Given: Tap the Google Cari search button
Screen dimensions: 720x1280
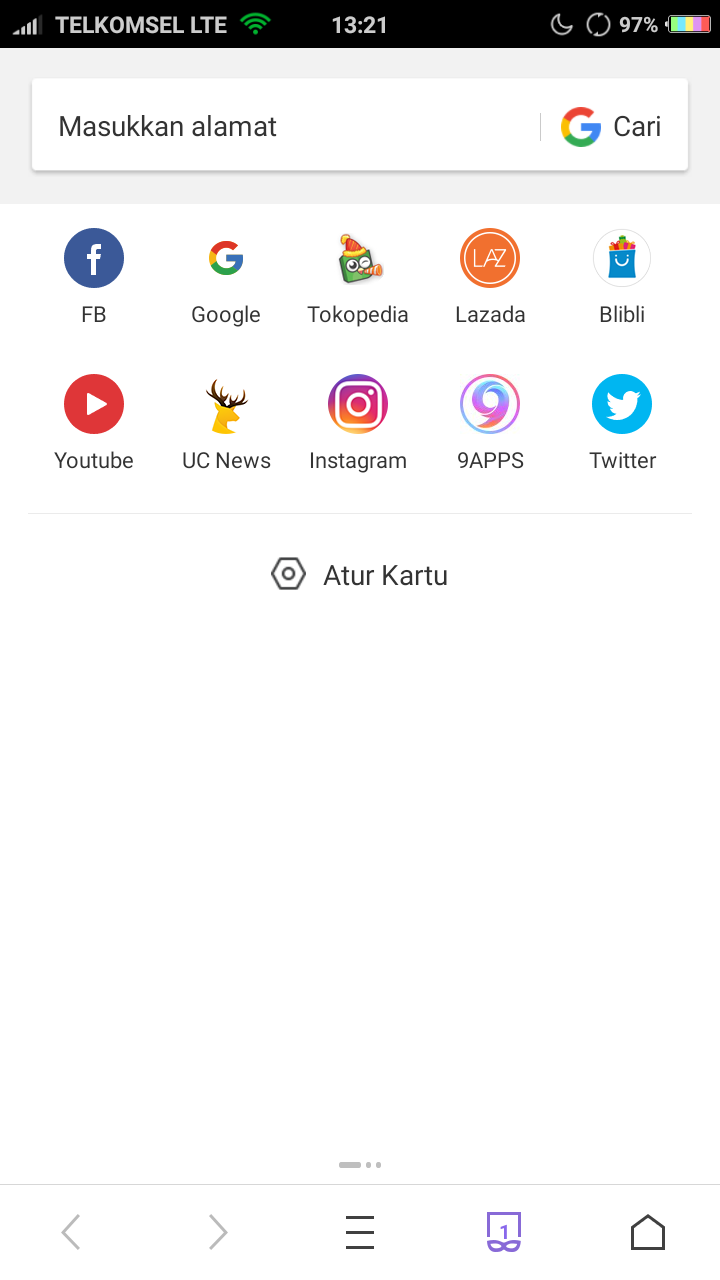Looking at the screenshot, I should pyautogui.click(x=612, y=127).
